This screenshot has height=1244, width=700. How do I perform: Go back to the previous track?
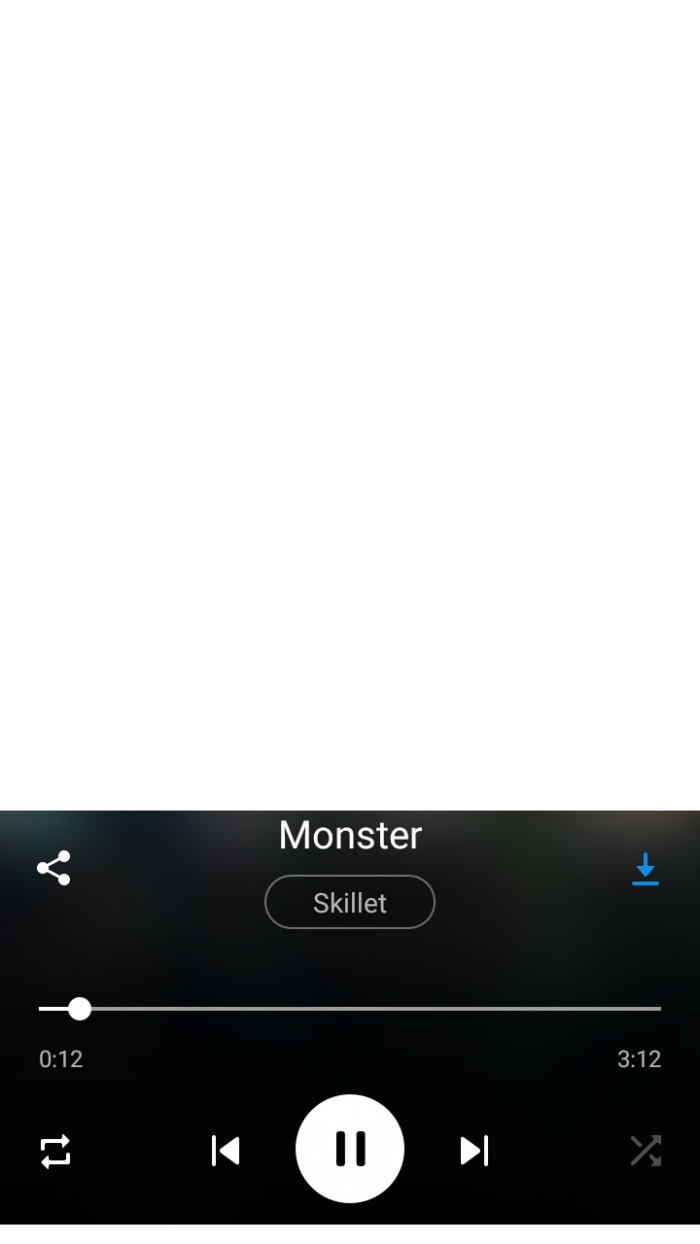pyautogui.click(x=226, y=1151)
